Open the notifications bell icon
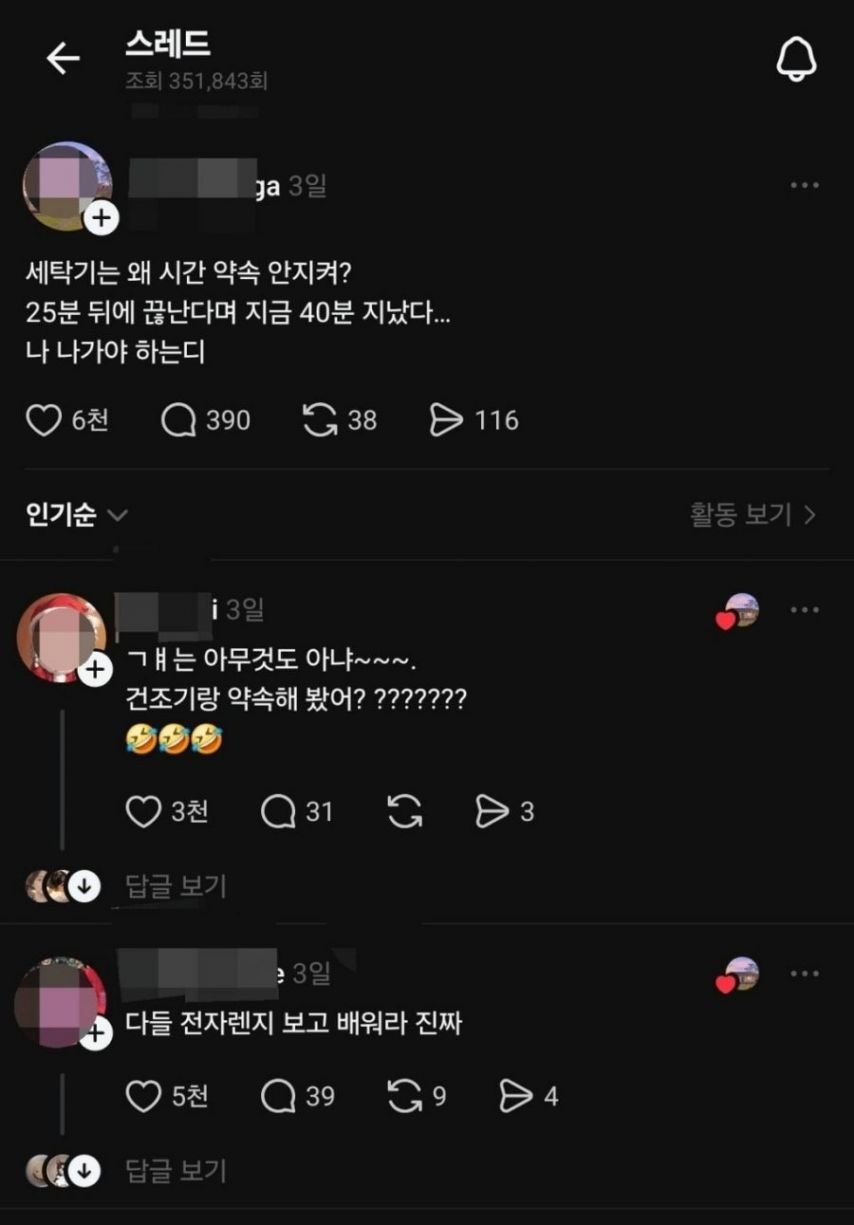The image size is (854, 1225). (x=794, y=58)
